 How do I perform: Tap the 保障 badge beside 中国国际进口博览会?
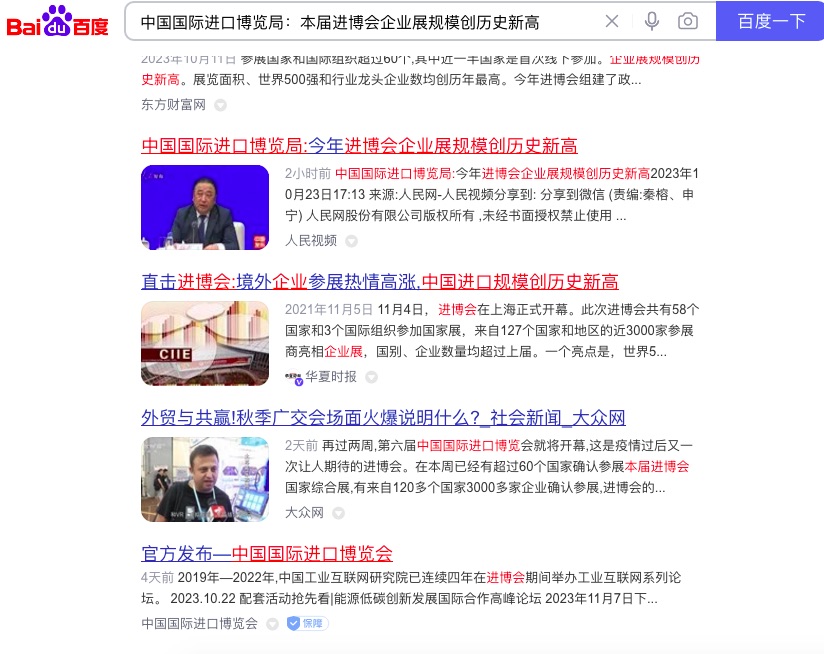coord(307,623)
